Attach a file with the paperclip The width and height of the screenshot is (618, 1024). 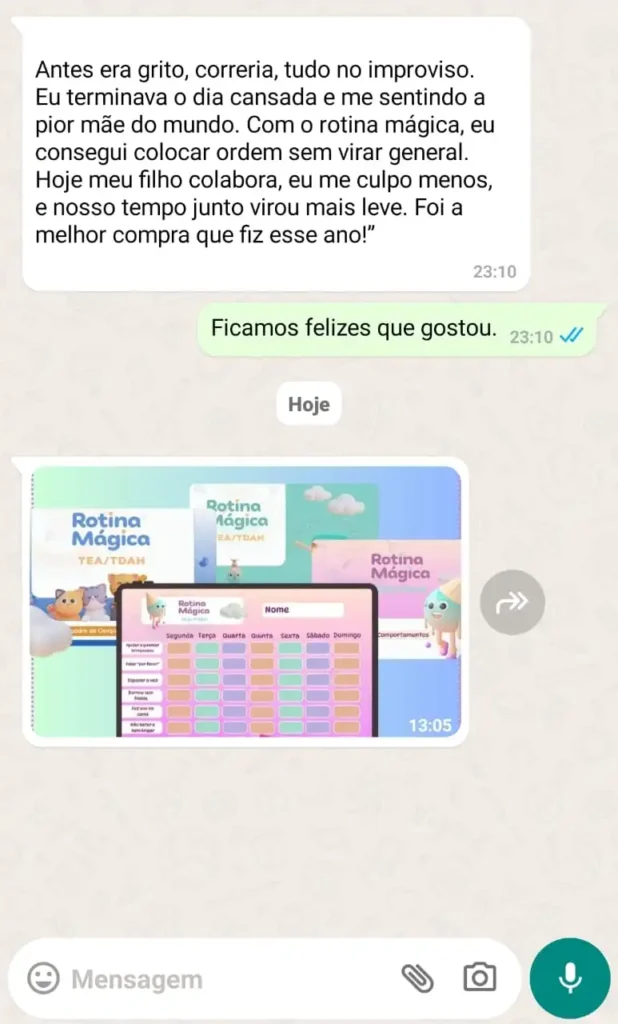[415, 978]
